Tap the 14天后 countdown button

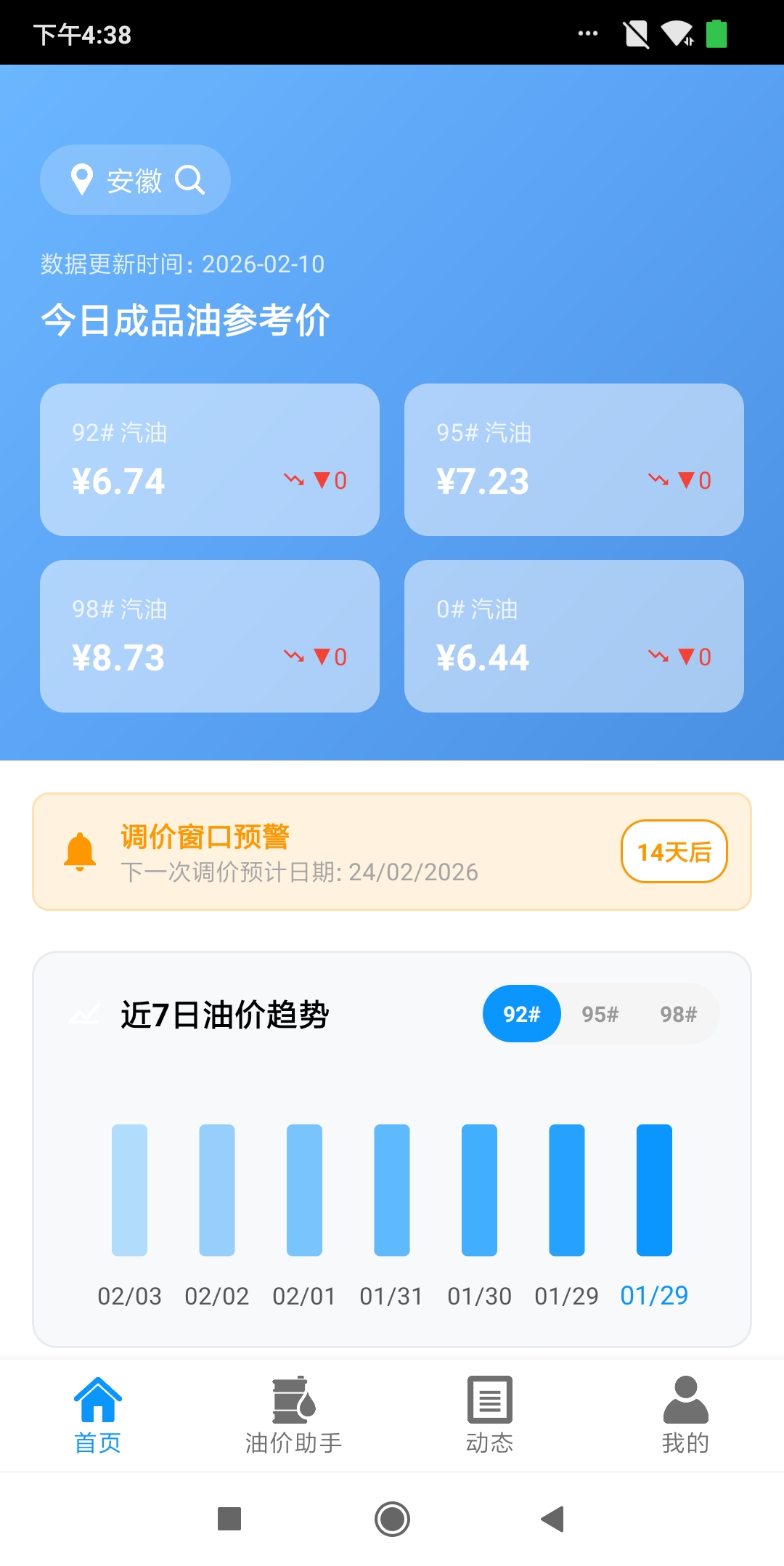pos(673,853)
